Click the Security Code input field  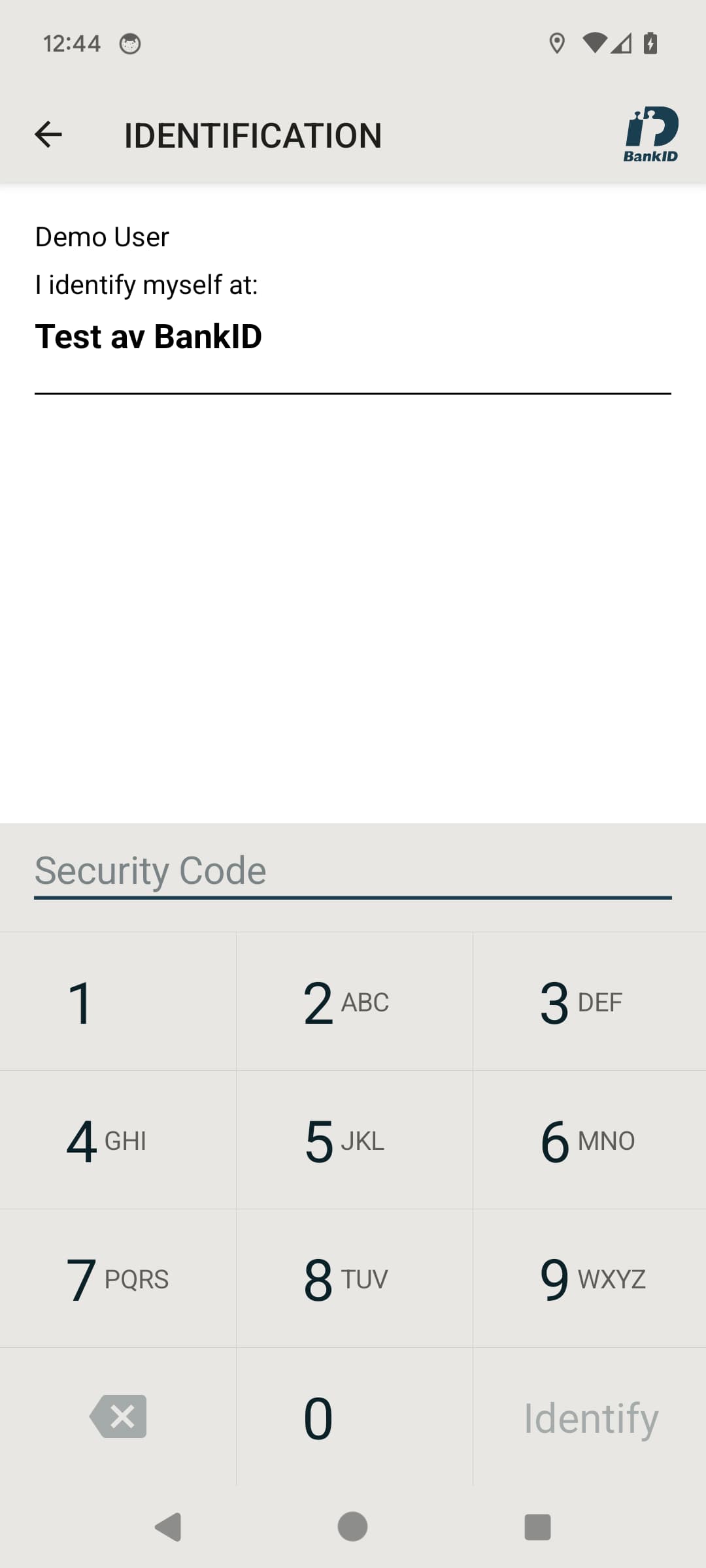coord(353,871)
